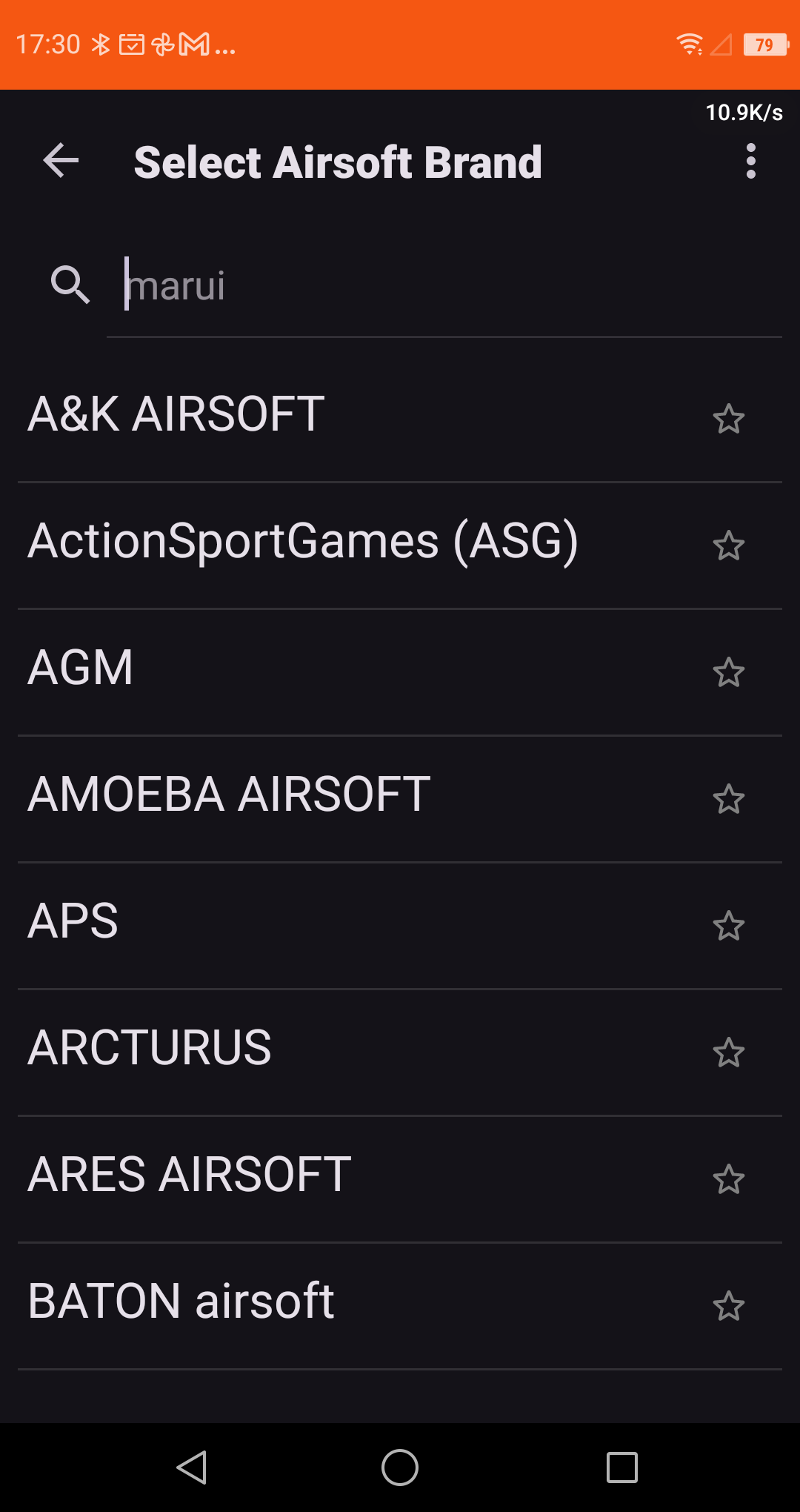Select the AGM brand from the list
This screenshot has height=1512, width=800.
(296, 666)
